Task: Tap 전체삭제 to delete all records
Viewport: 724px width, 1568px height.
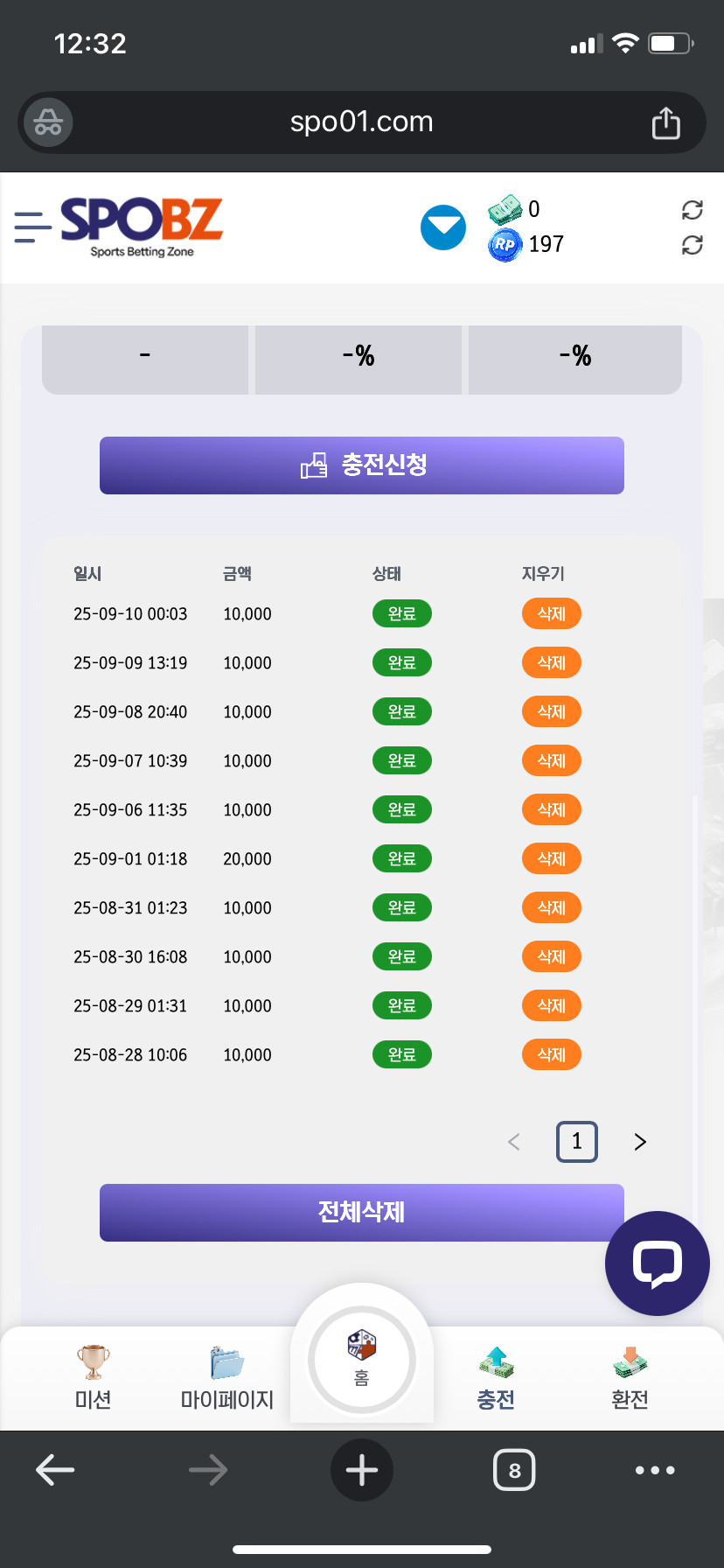Action: [x=362, y=1213]
